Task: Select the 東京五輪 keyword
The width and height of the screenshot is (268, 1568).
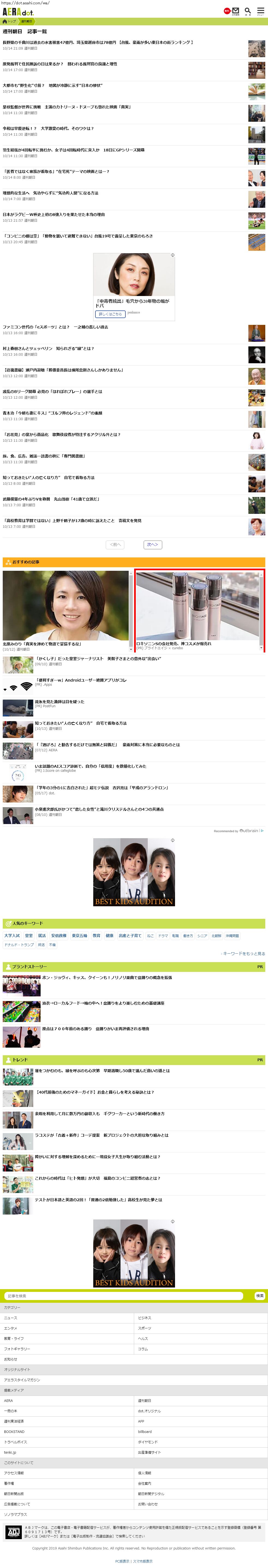Action: [x=79, y=936]
